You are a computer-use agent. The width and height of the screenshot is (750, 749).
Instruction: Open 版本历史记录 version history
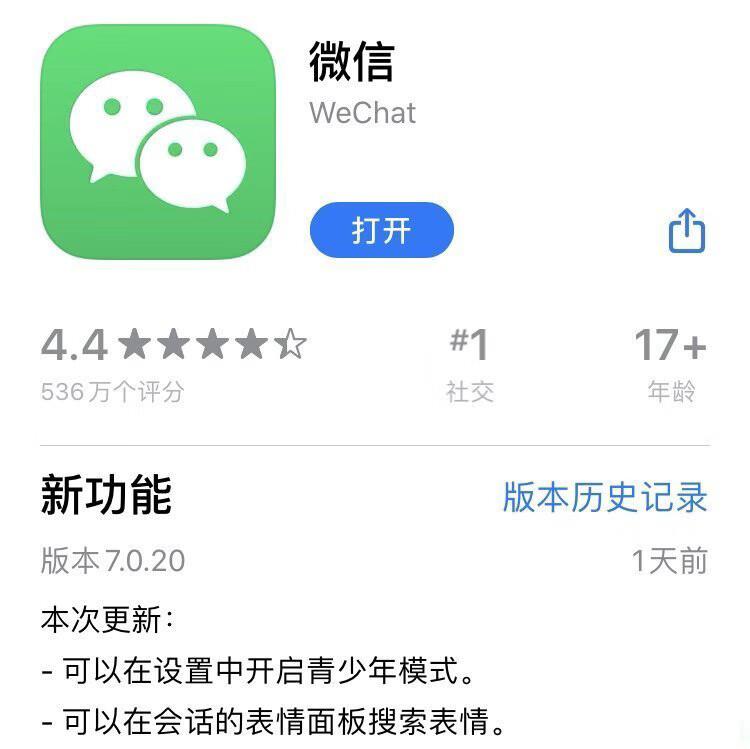(604, 497)
